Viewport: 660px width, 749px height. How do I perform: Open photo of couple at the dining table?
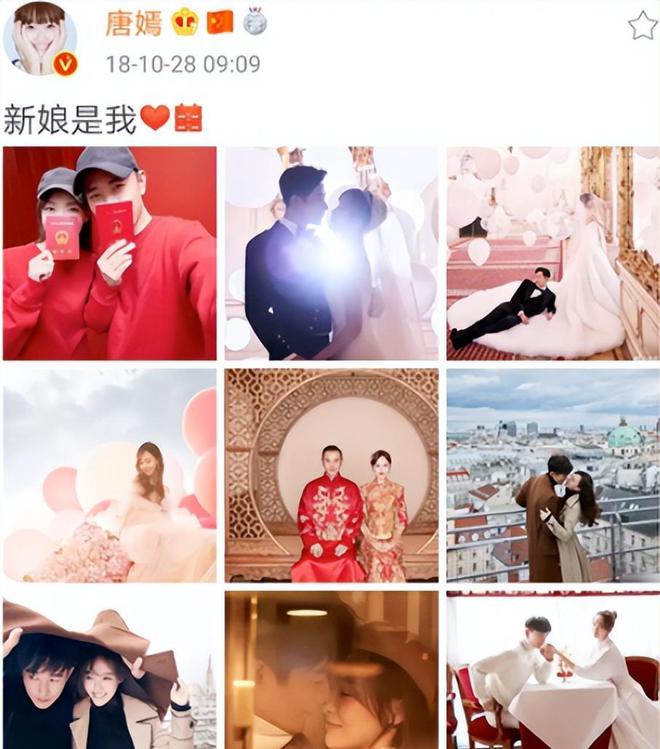[x=553, y=670]
